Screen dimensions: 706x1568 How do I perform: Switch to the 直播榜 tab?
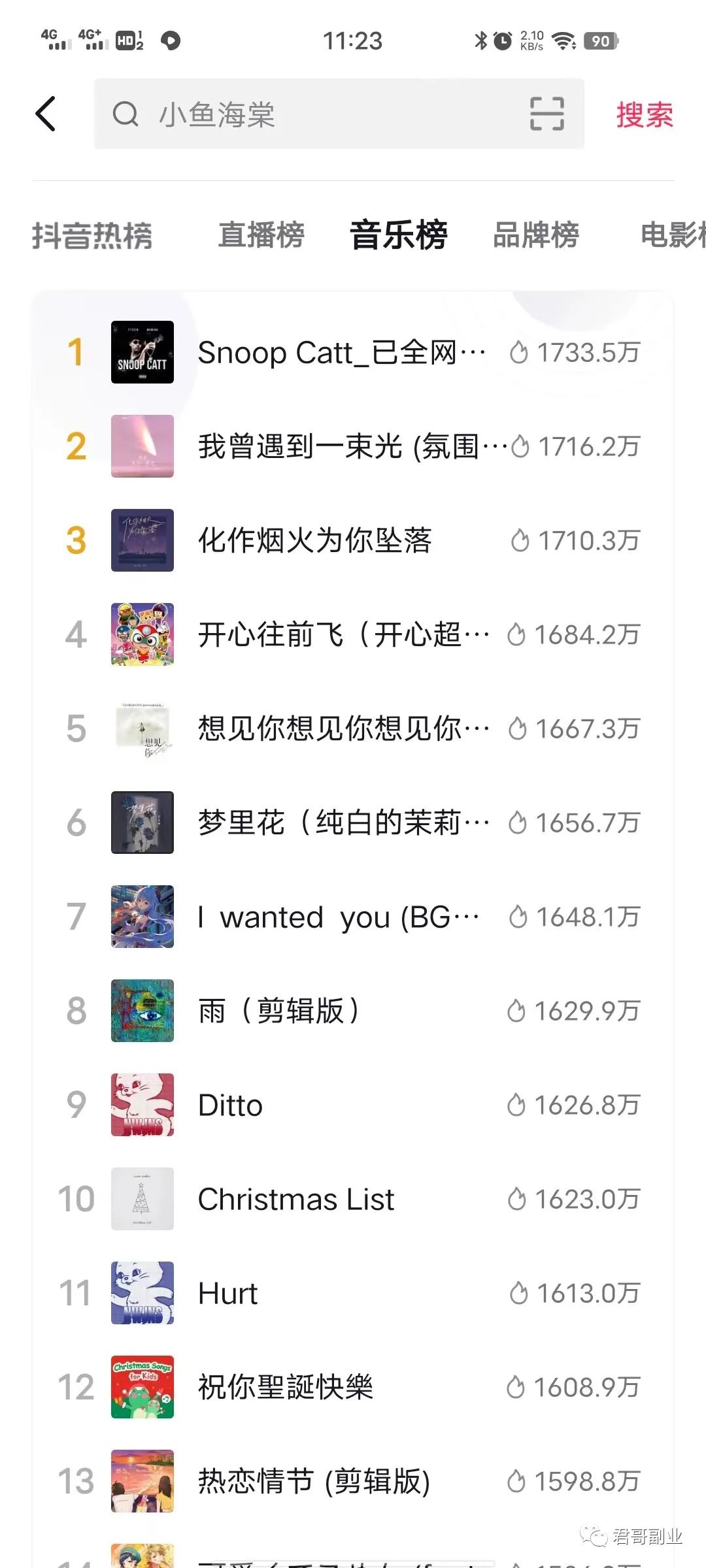[x=261, y=235]
